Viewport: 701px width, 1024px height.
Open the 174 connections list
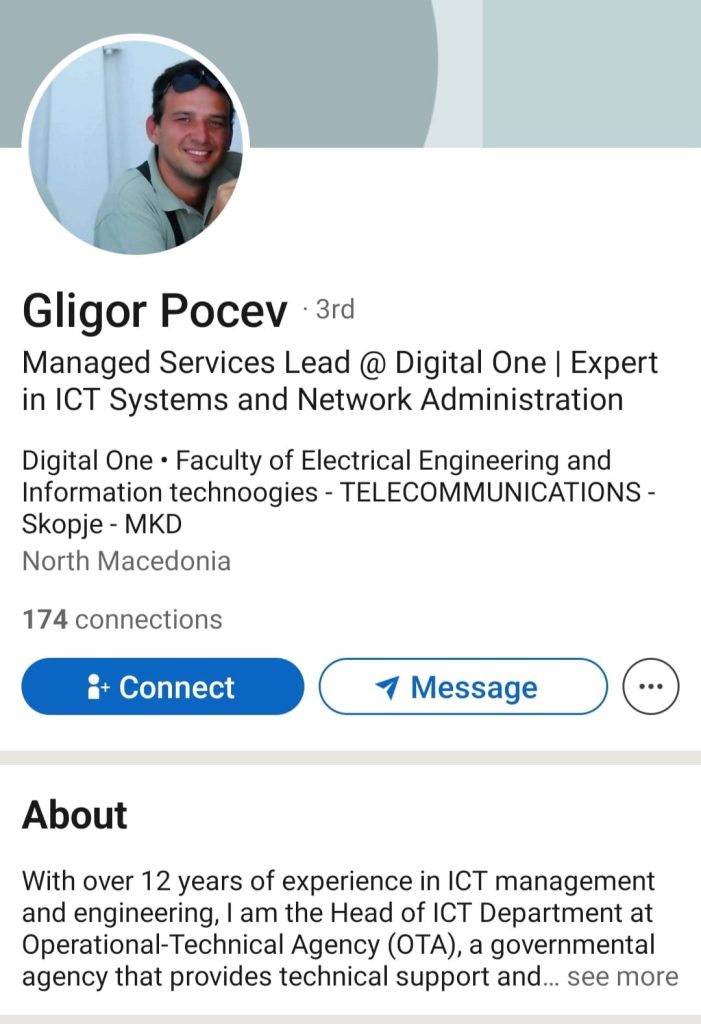click(x=122, y=620)
